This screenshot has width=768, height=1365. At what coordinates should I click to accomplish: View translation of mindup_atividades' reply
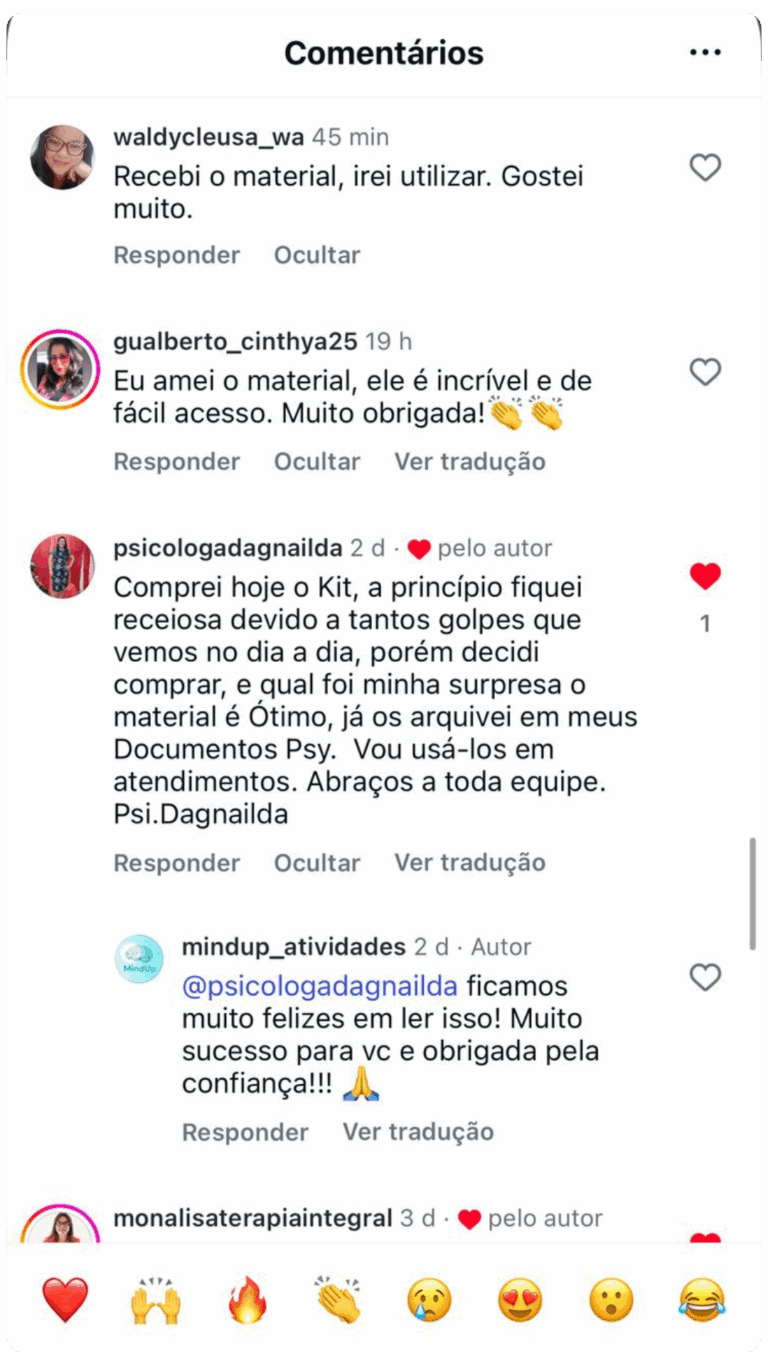[418, 1132]
